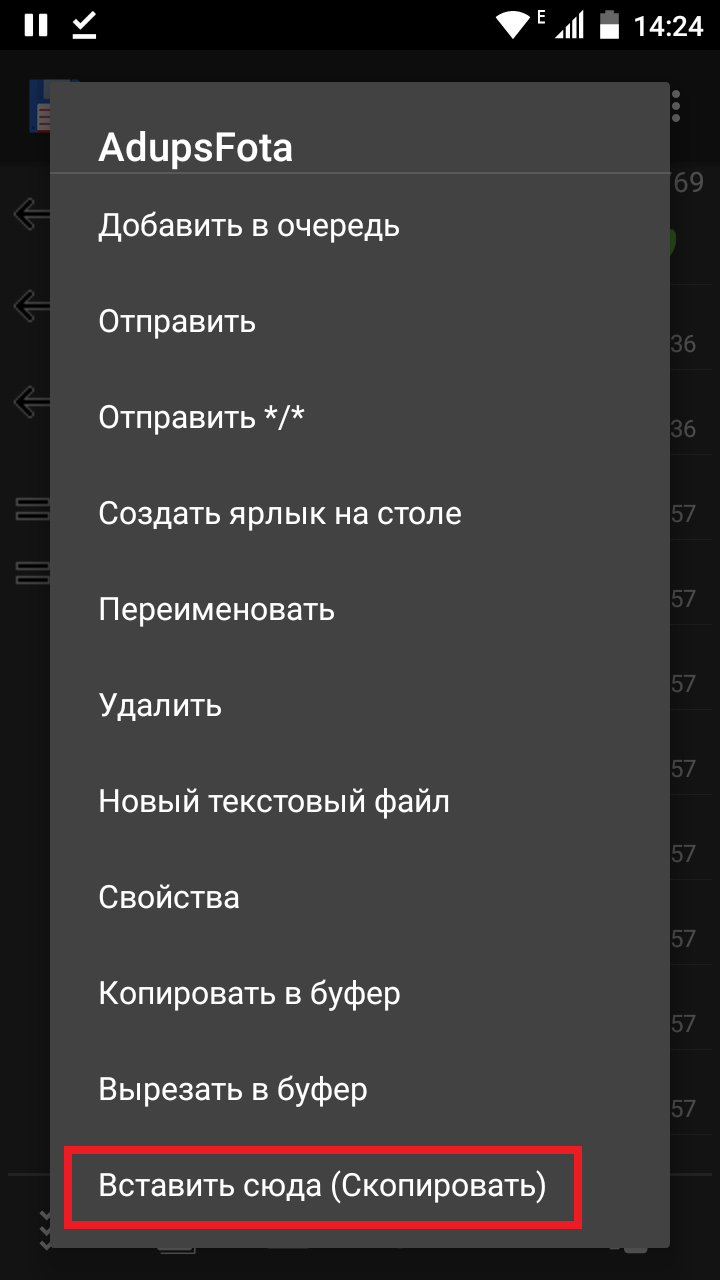Choose 'Копировать в буфер'
The height and width of the screenshot is (1280, 720).
tap(360, 994)
